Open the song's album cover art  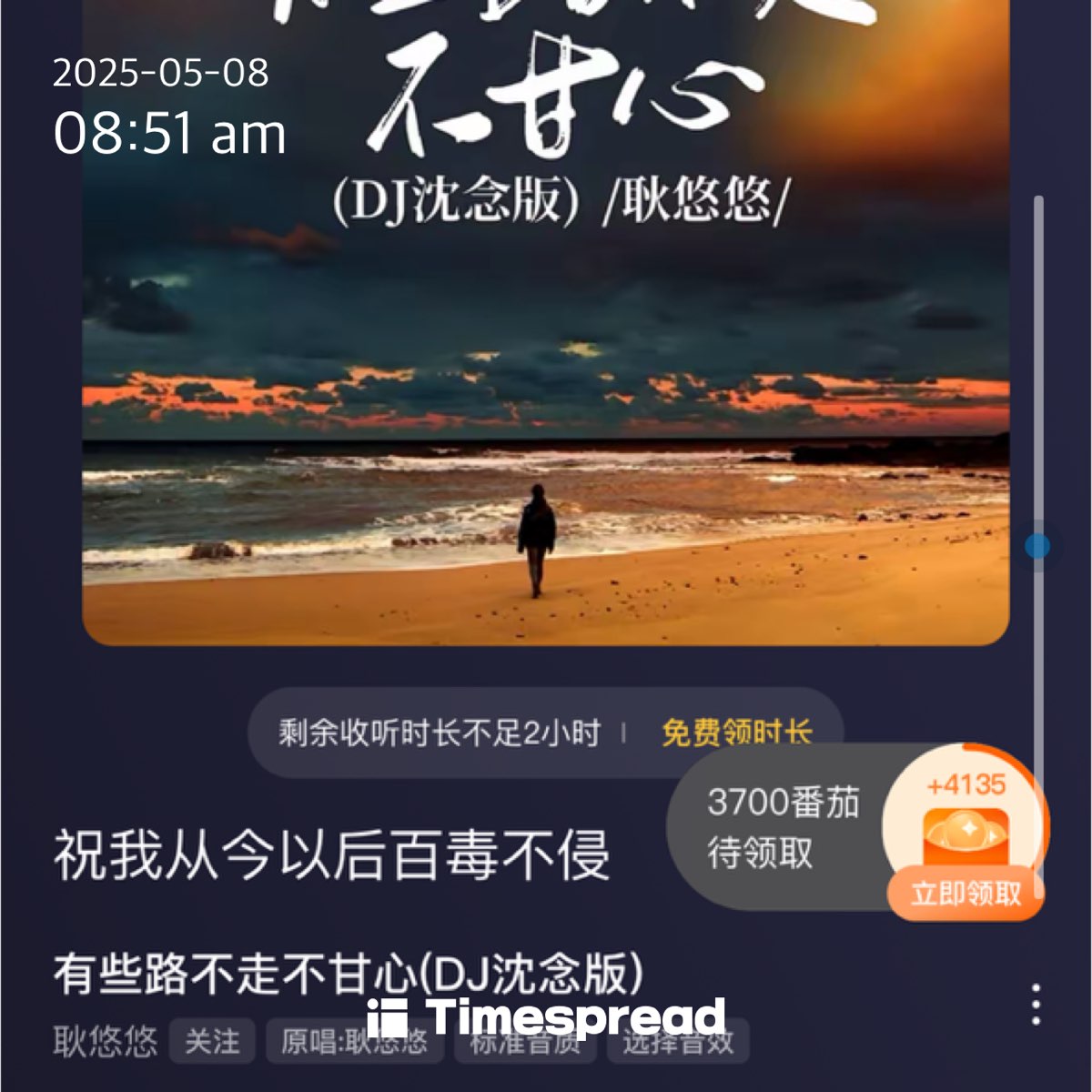(x=546, y=364)
